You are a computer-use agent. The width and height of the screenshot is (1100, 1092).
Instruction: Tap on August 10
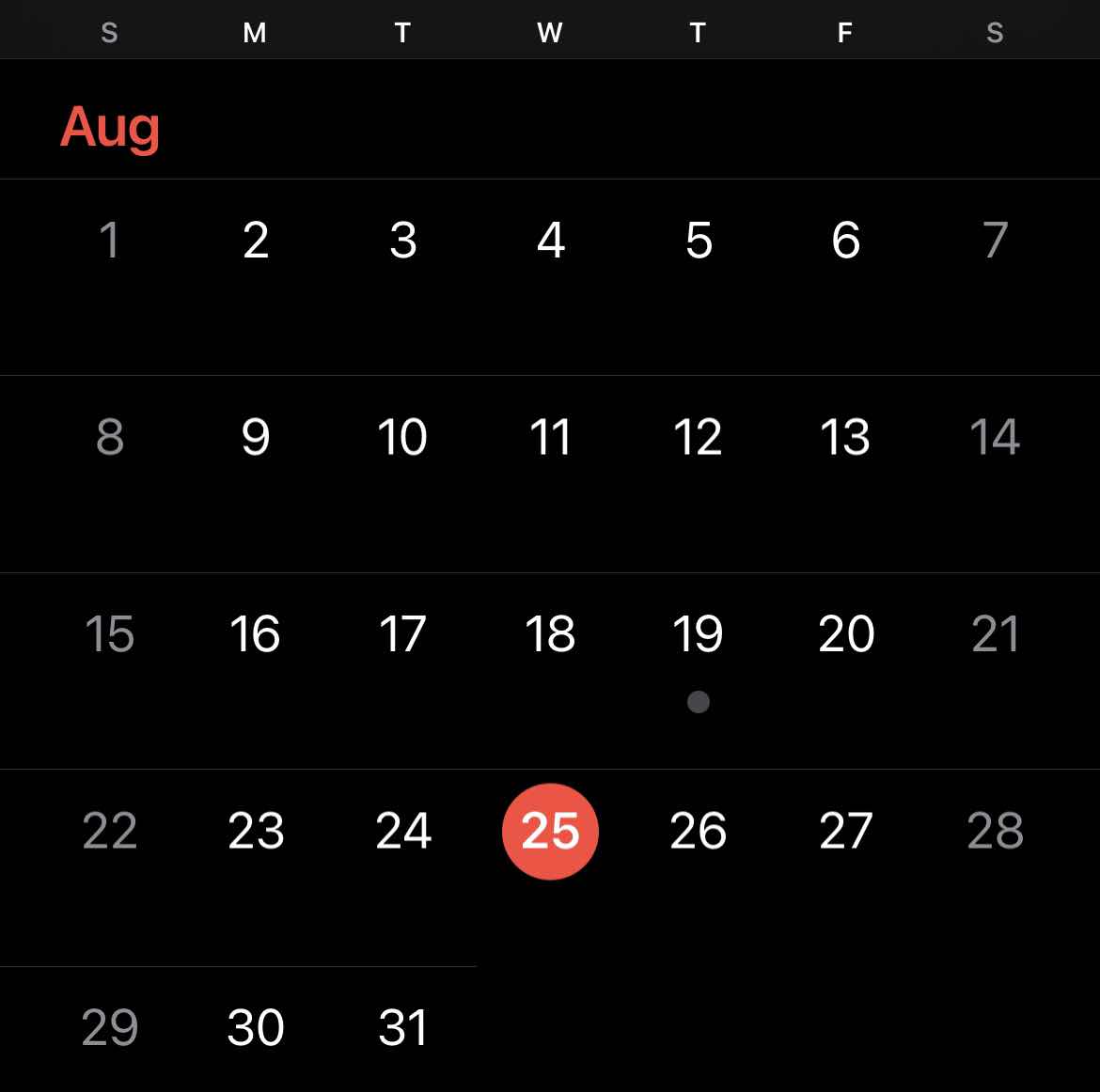(402, 437)
